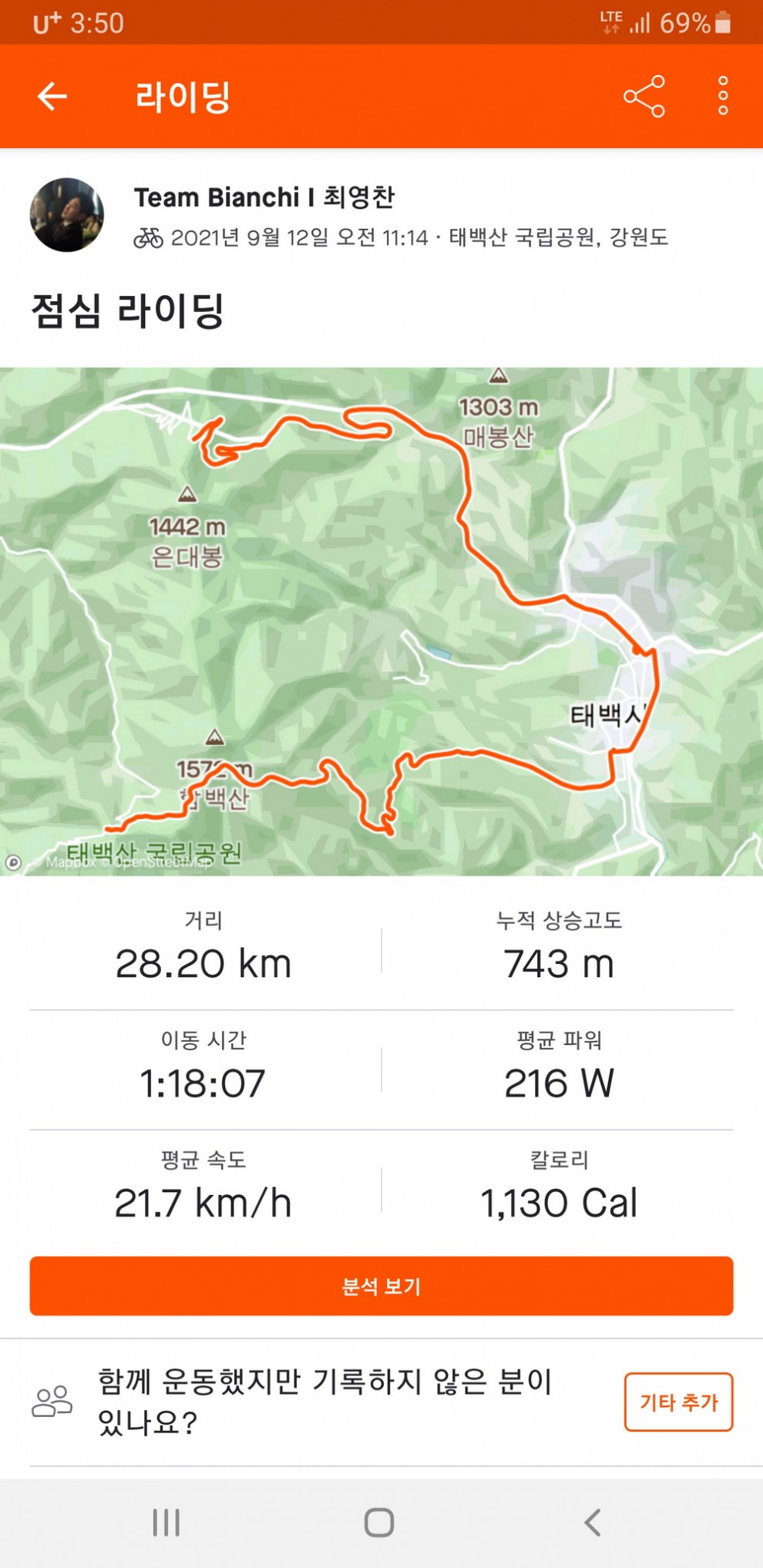763x1568 pixels.
Task: Open the athlete's profile photo
Action: point(67,215)
